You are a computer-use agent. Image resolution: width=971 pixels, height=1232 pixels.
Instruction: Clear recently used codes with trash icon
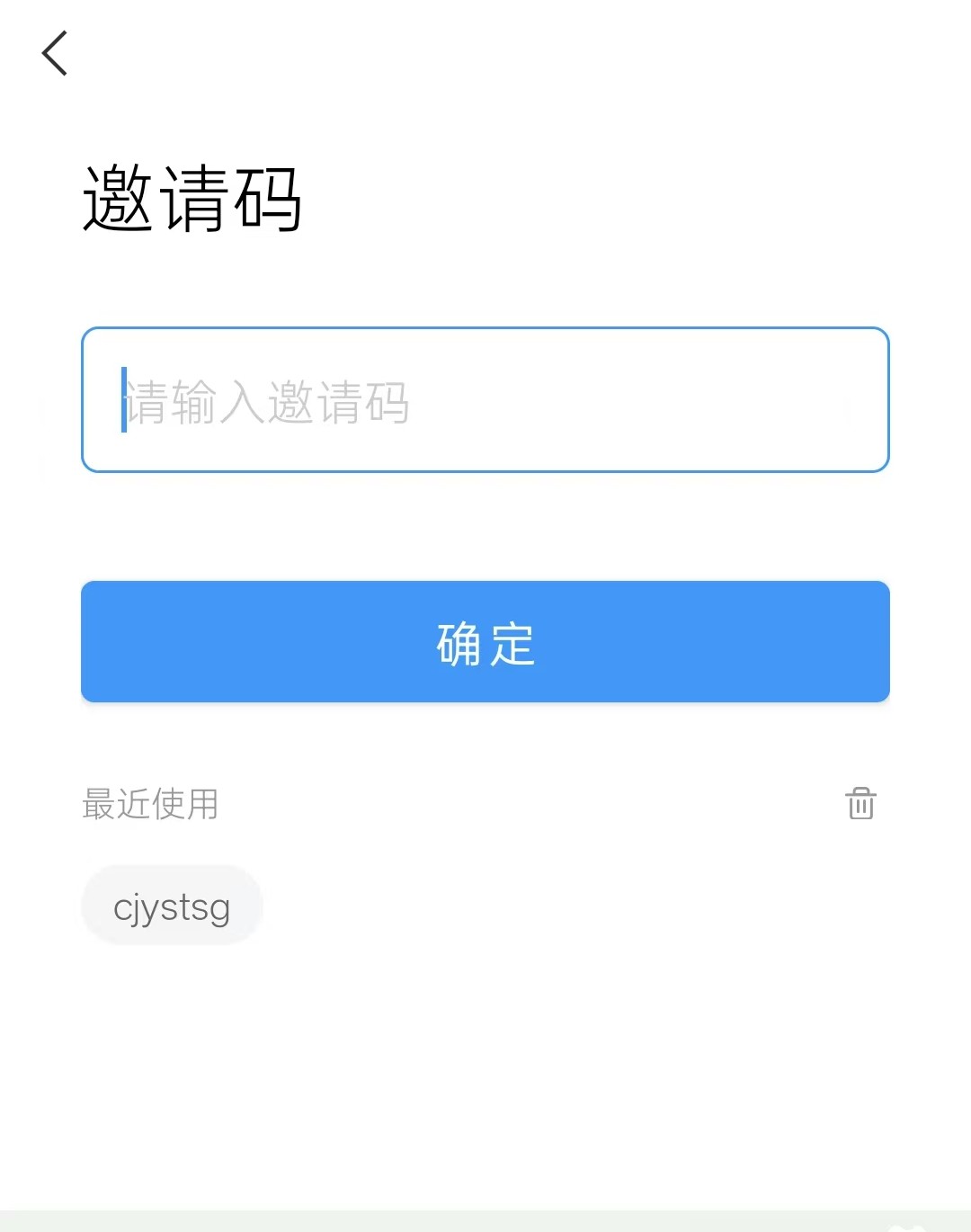[860, 803]
